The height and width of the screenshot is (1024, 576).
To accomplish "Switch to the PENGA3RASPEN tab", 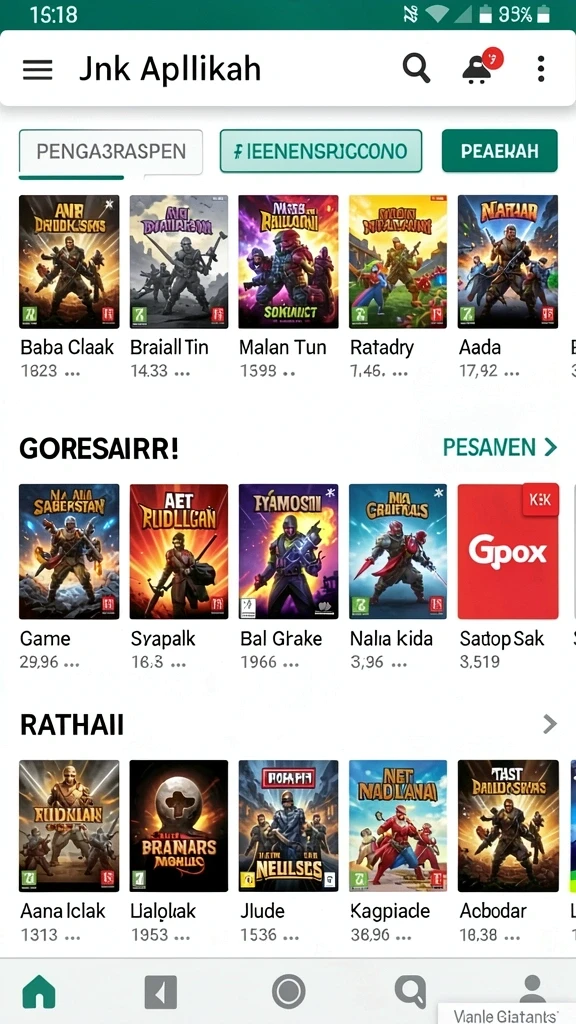I will tap(111, 152).
